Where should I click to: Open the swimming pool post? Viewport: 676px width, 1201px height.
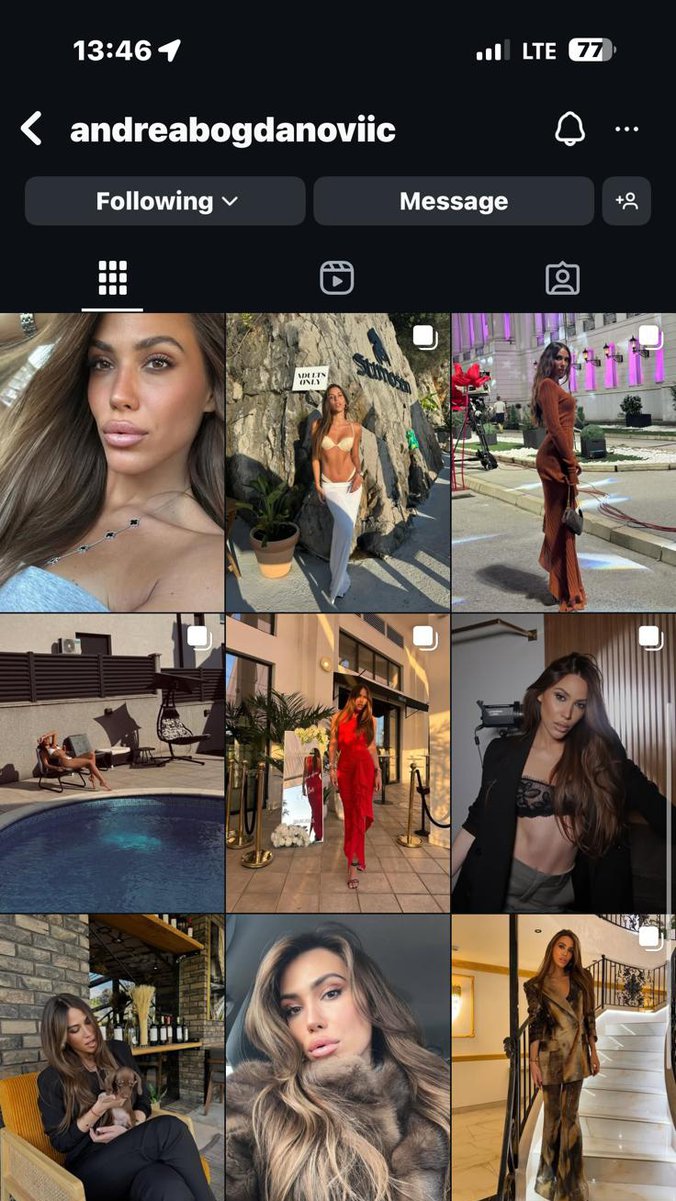pos(112,762)
